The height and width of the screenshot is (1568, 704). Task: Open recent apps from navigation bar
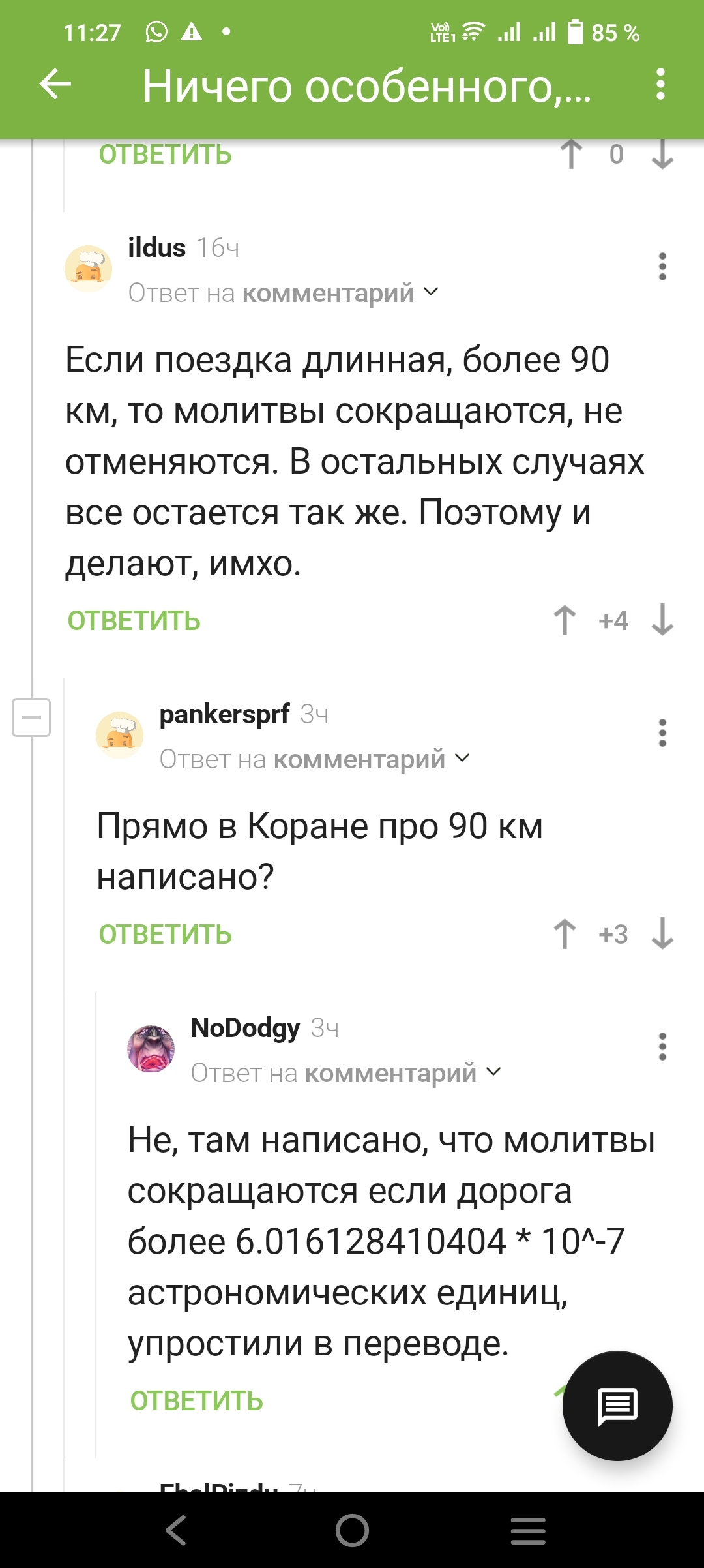pos(528,1530)
